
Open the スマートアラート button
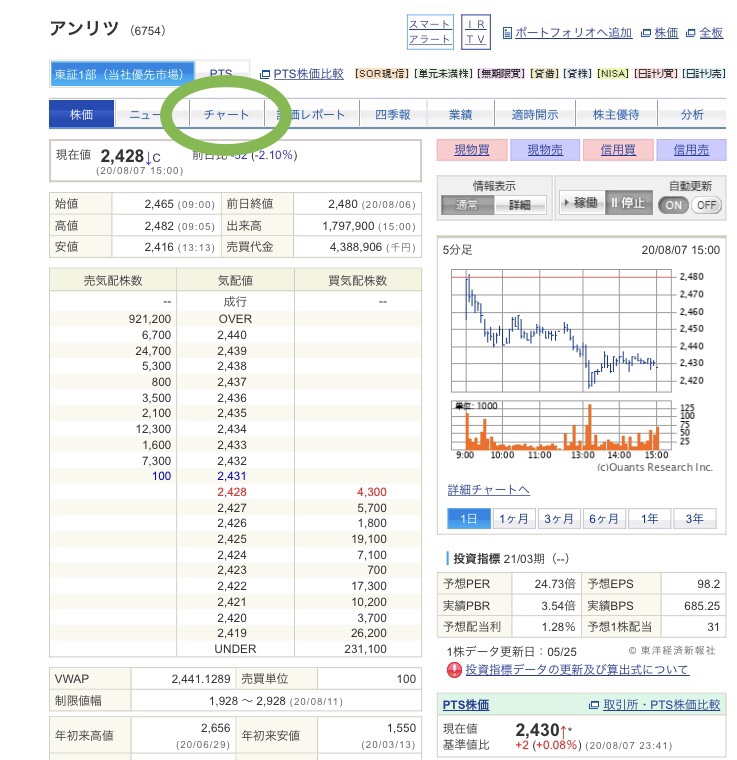tap(430, 32)
